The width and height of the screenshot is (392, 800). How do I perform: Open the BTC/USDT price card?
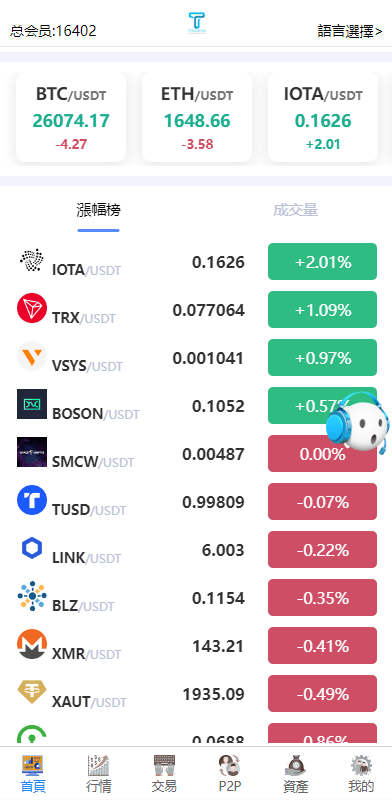[71, 117]
